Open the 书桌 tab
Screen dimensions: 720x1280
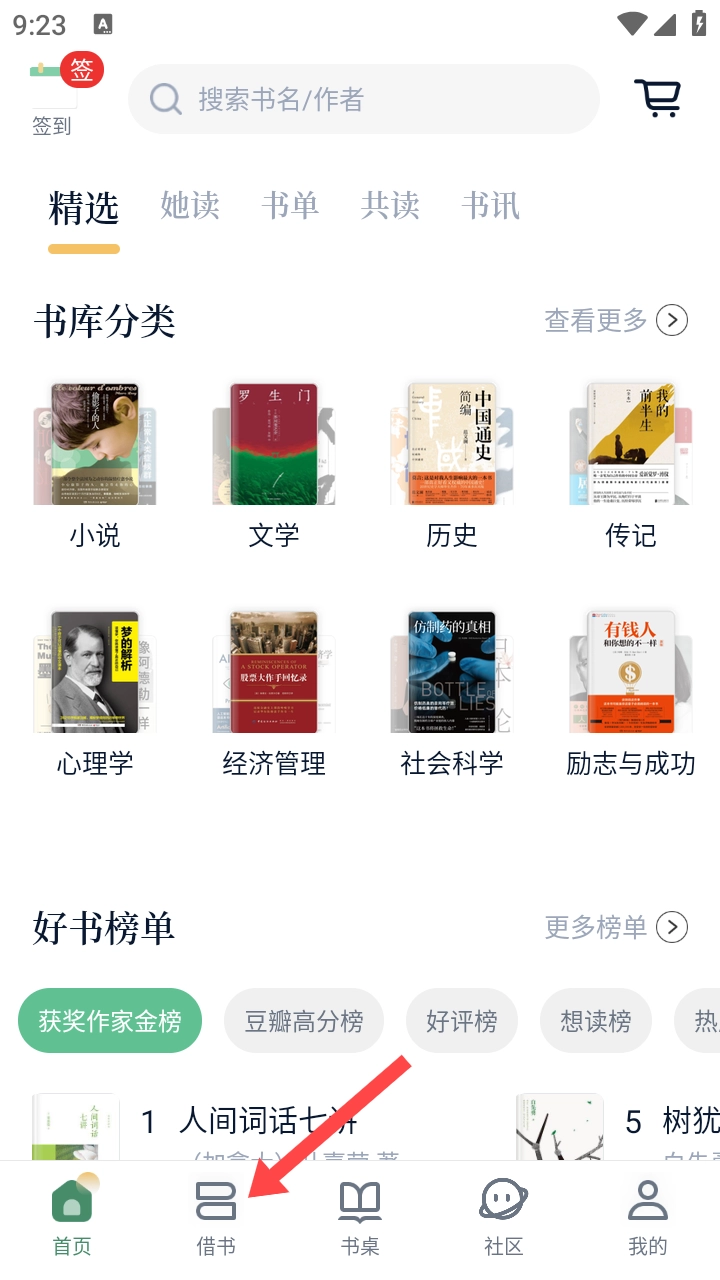pos(360,1217)
